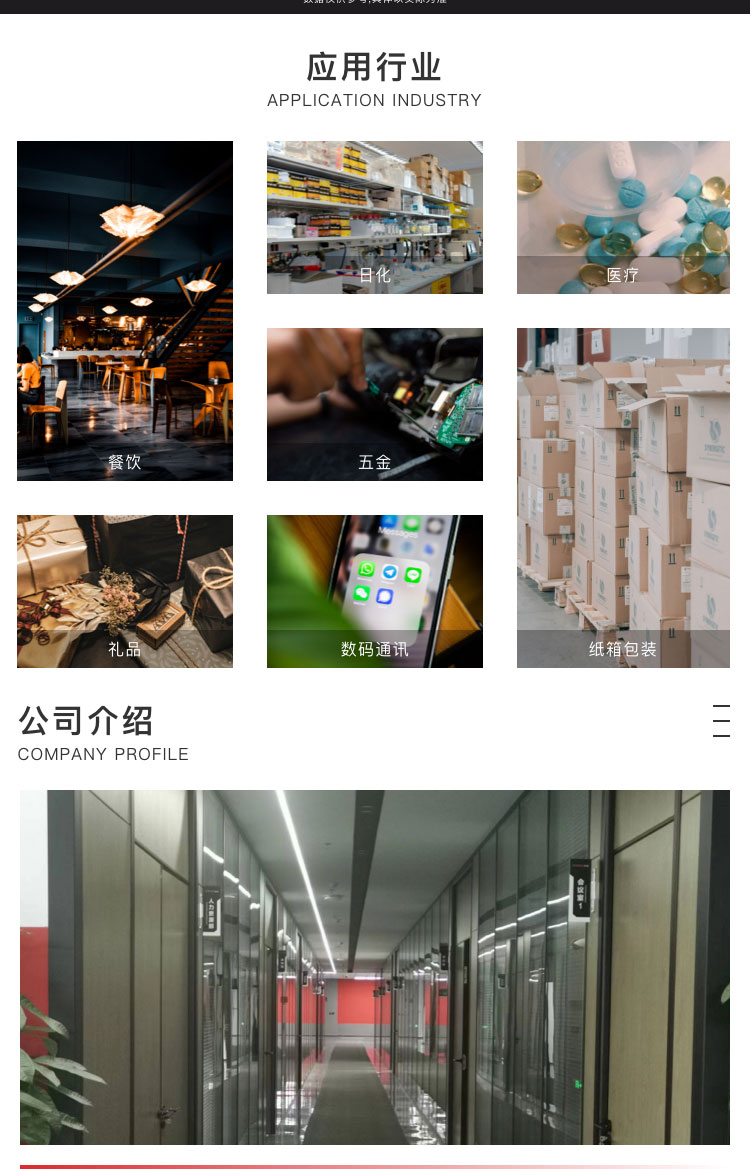750x1169 pixels.
Task: Click the 数码通讯 label on phone image
Action: coord(375,649)
